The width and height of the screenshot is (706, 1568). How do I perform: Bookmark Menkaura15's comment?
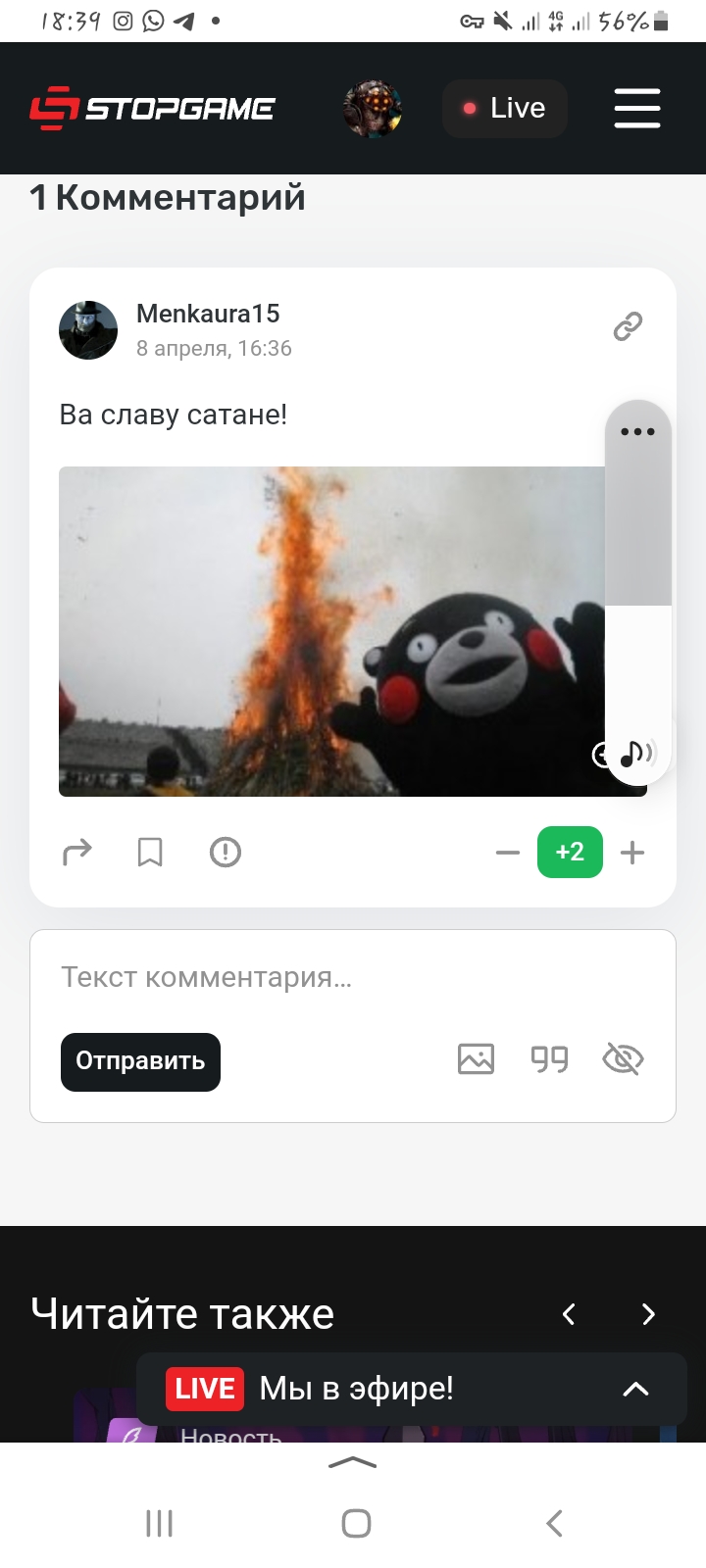click(x=150, y=852)
